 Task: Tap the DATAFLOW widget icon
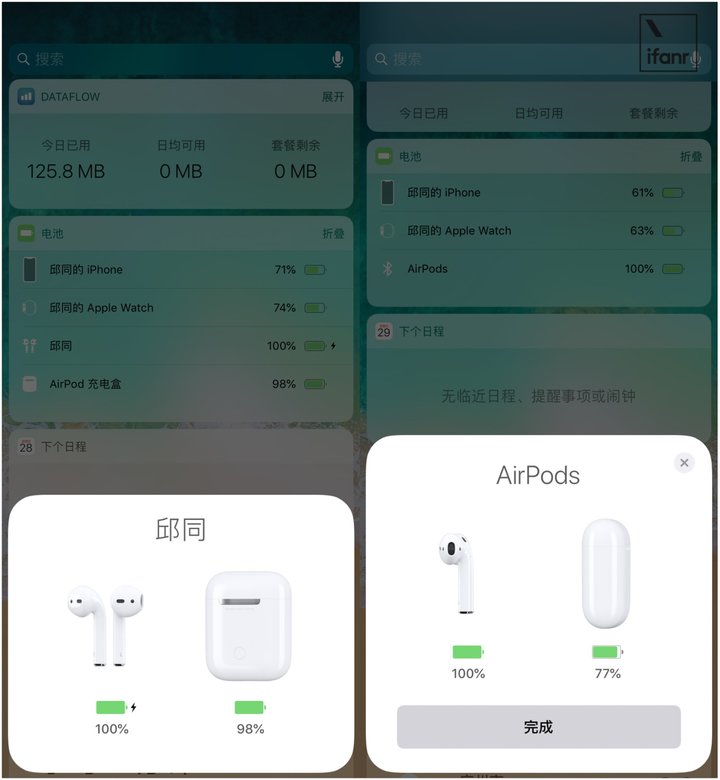(x=25, y=97)
